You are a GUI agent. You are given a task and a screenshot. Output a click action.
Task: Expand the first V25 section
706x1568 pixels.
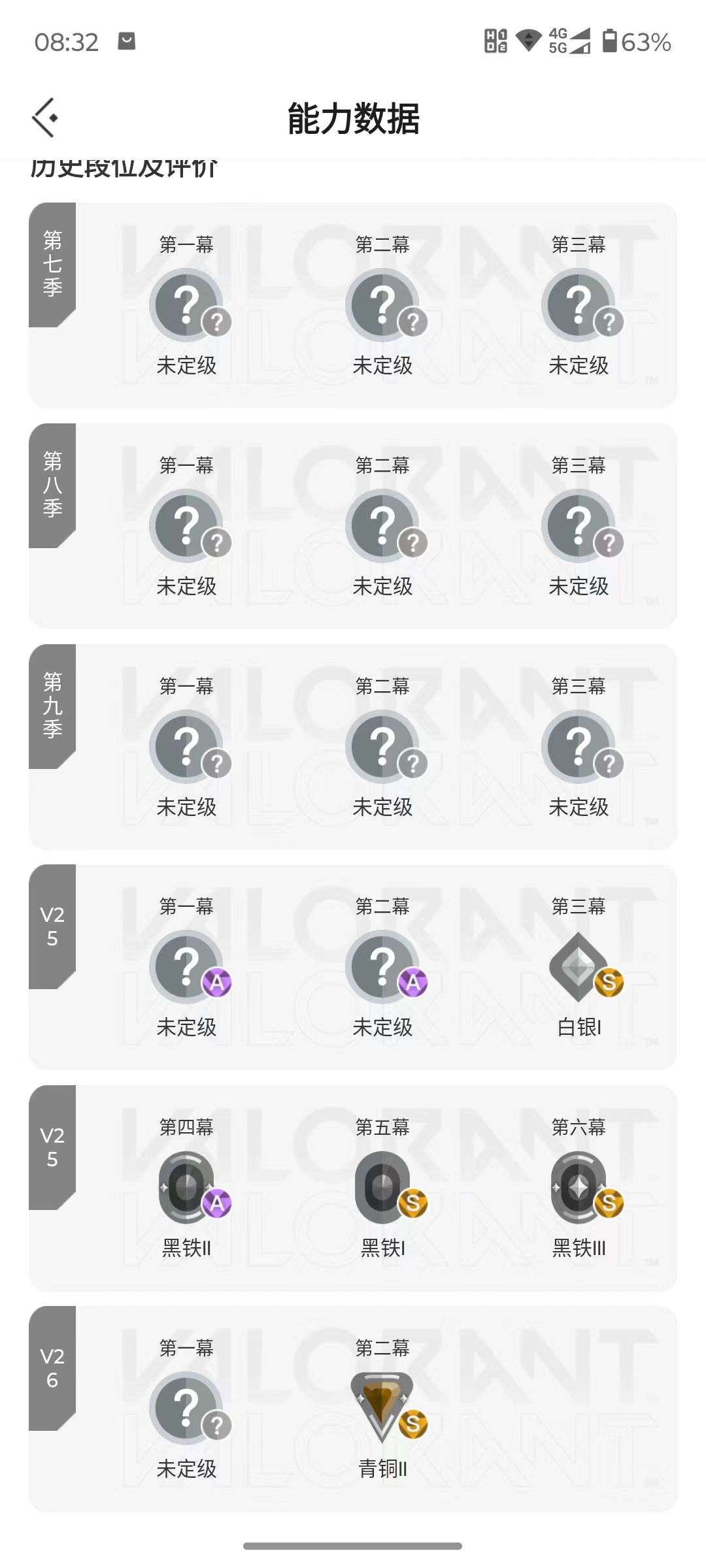353,967
